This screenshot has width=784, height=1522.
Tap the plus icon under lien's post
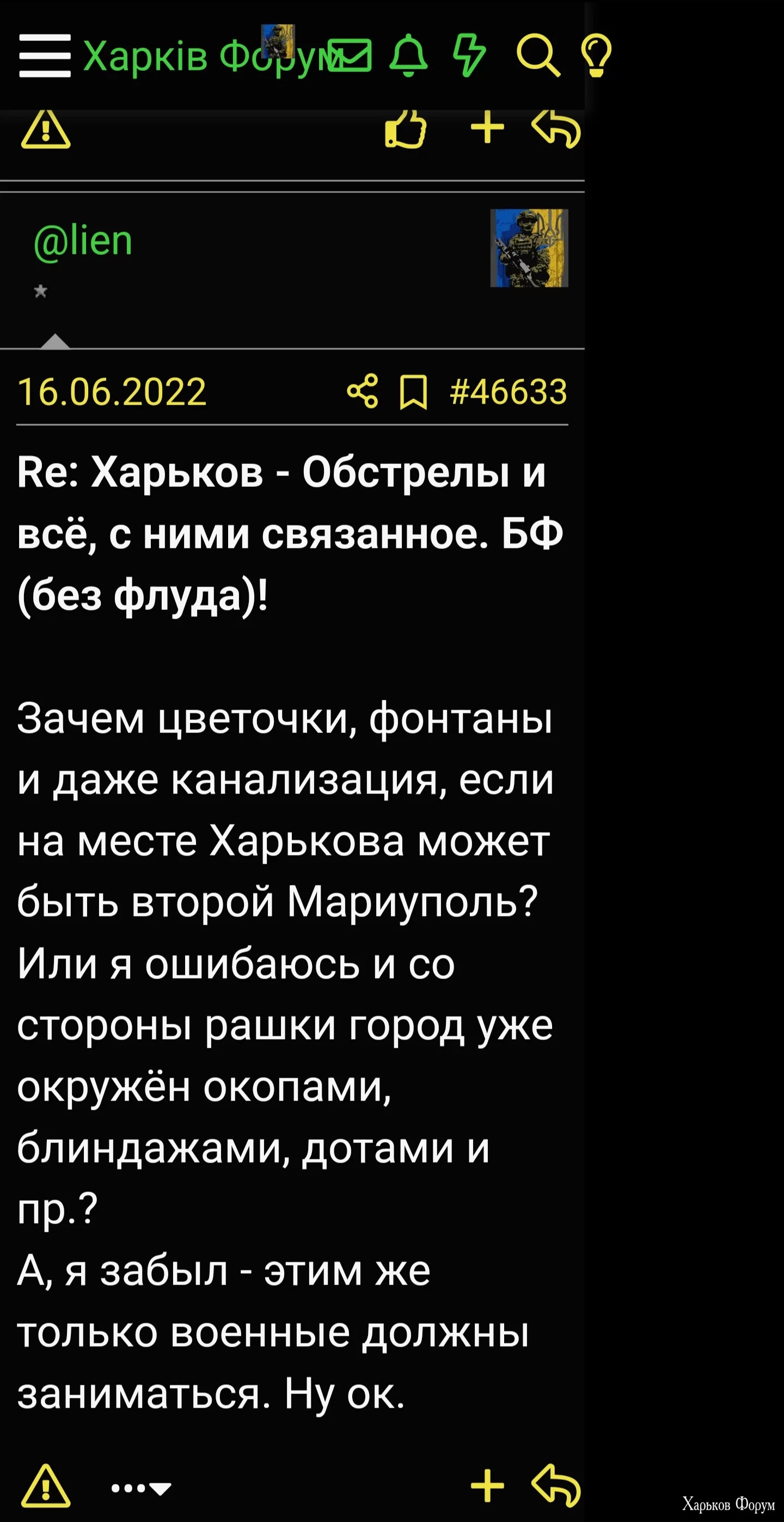[x=487, y=1486]
